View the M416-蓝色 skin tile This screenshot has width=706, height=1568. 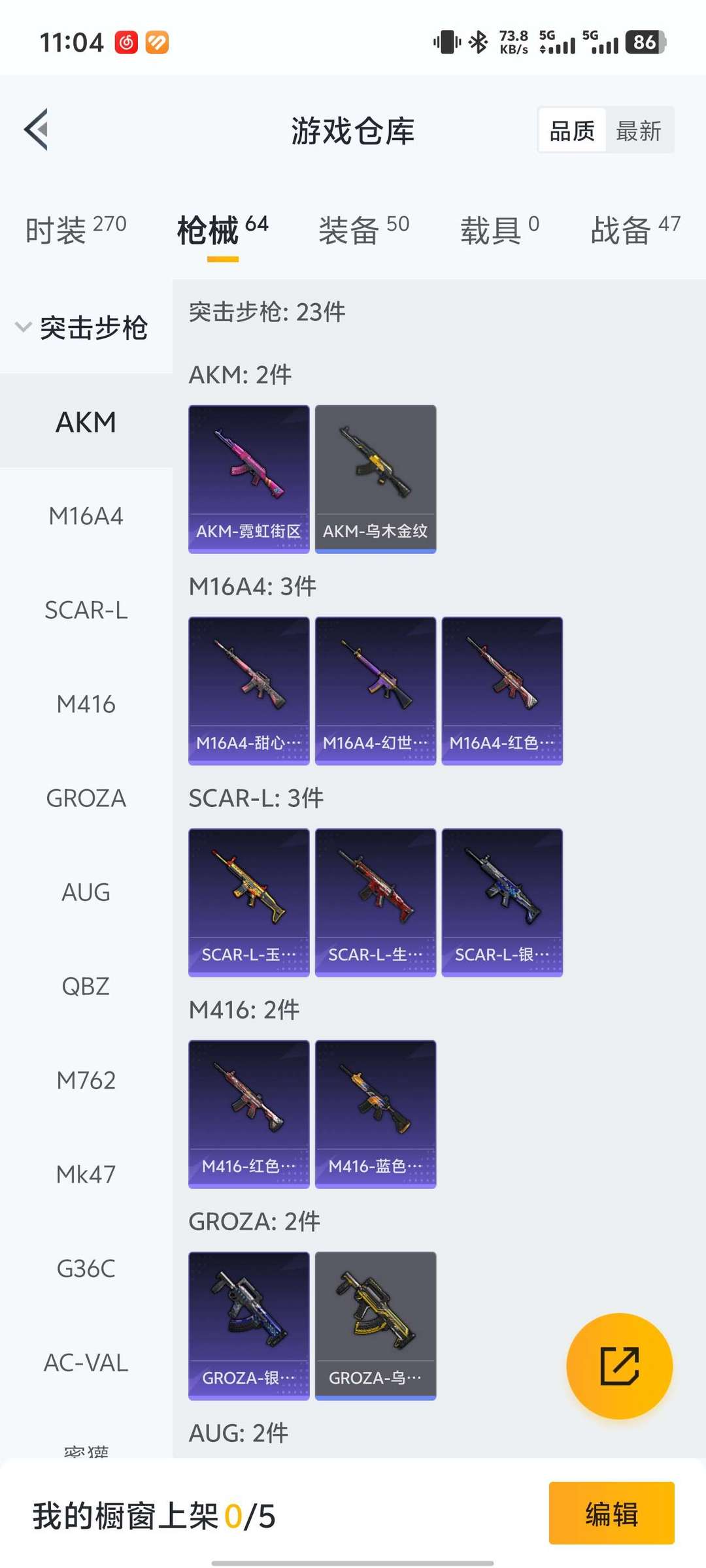376,1114
